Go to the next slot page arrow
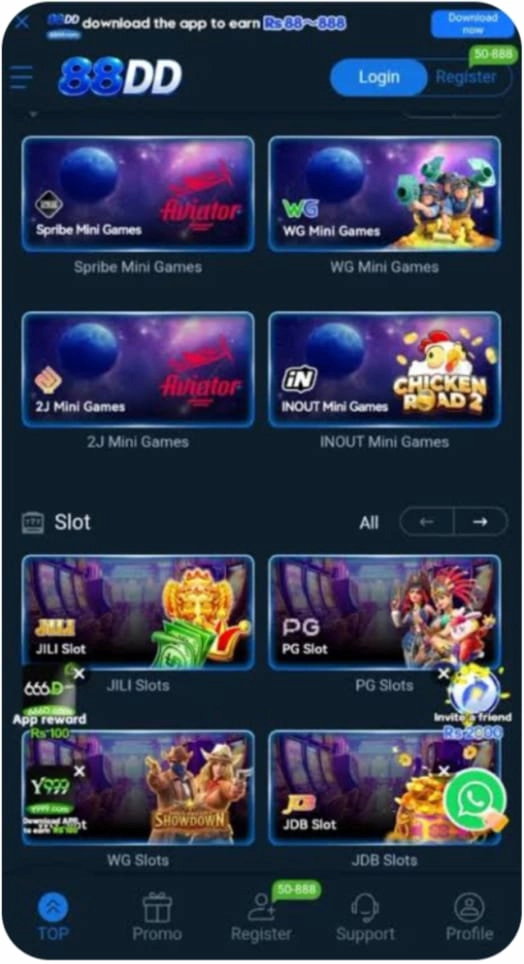 (480, 522)
